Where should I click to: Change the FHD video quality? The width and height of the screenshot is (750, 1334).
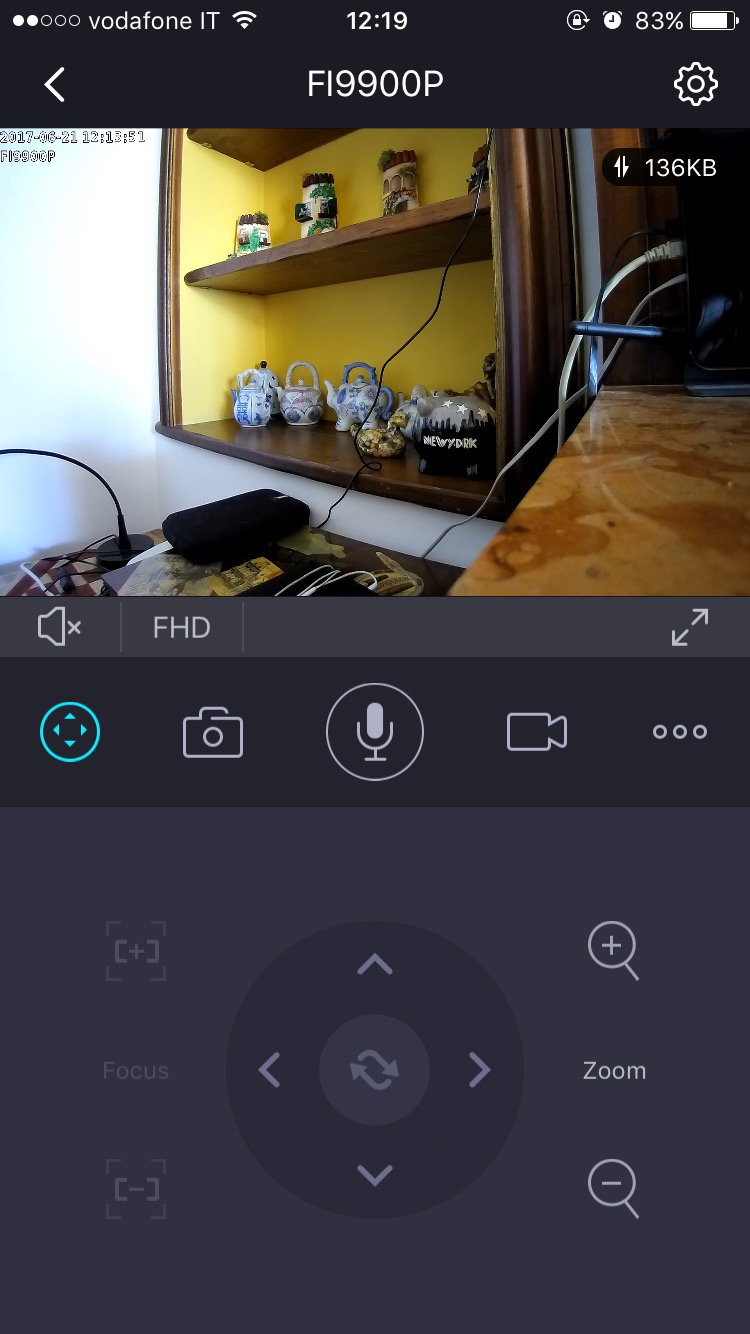click(x=181, y=627)
